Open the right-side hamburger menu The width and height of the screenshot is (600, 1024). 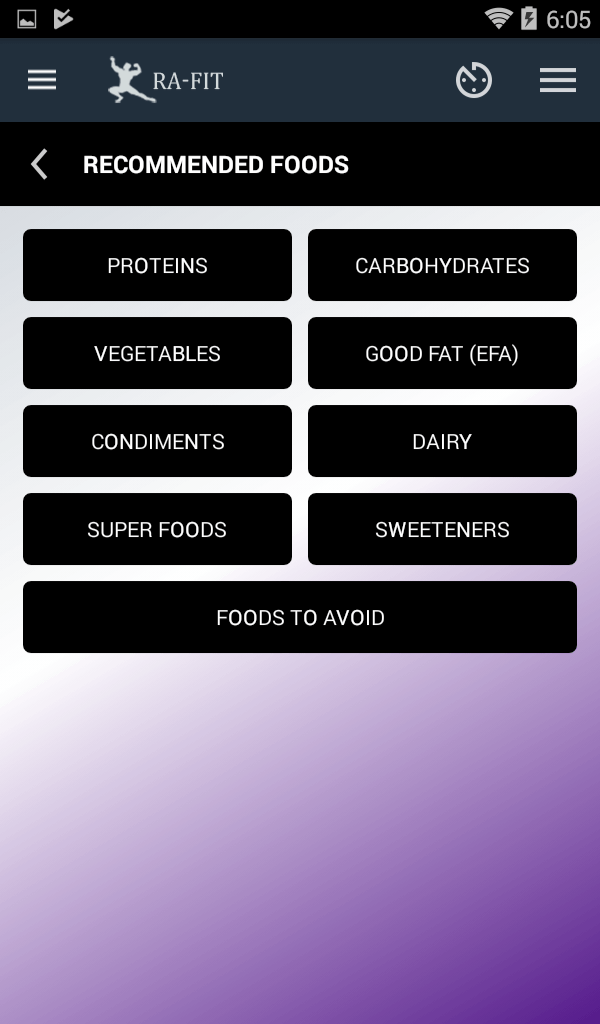[558, 80]
